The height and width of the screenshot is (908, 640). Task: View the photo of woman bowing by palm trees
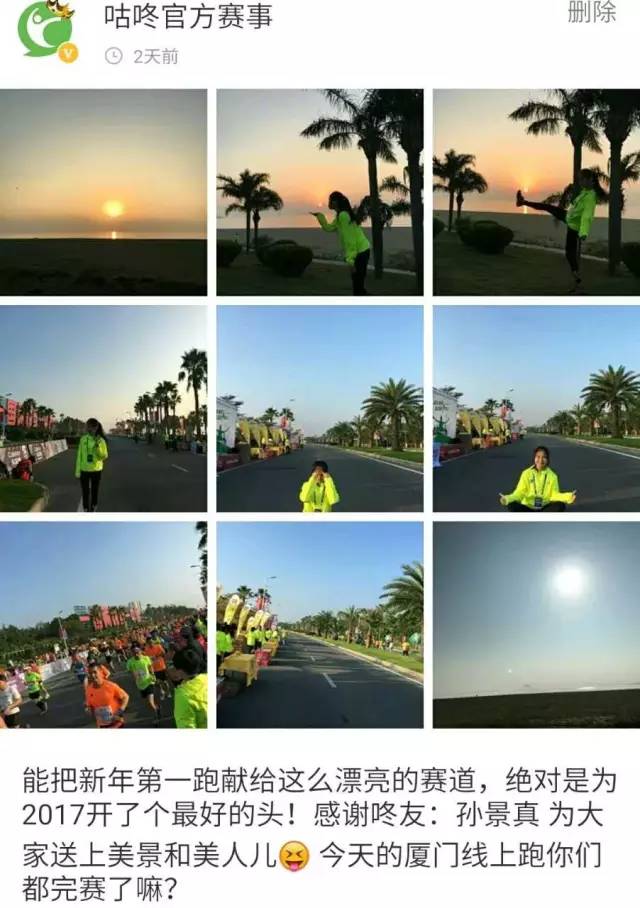click(320, 192)
